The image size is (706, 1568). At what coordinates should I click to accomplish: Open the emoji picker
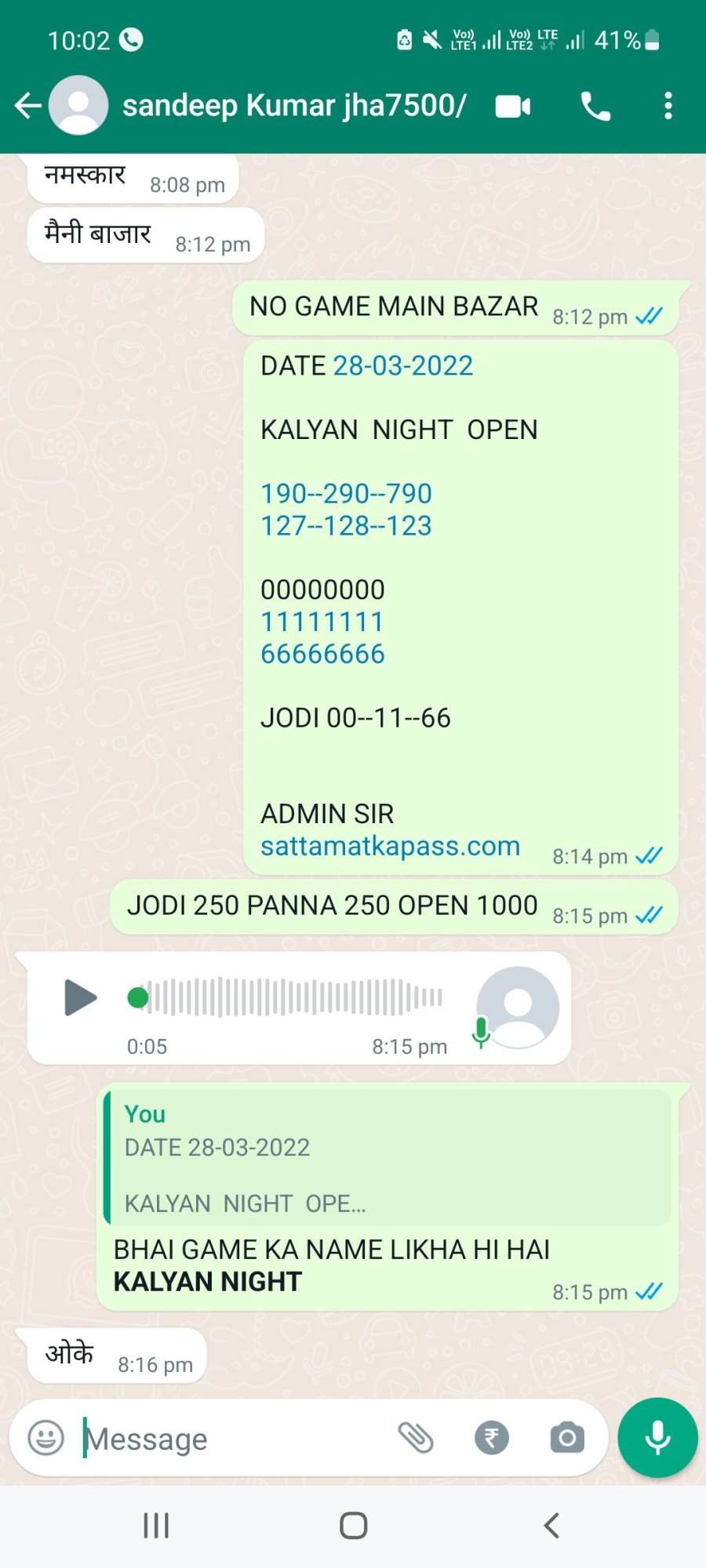(45, 1438)
